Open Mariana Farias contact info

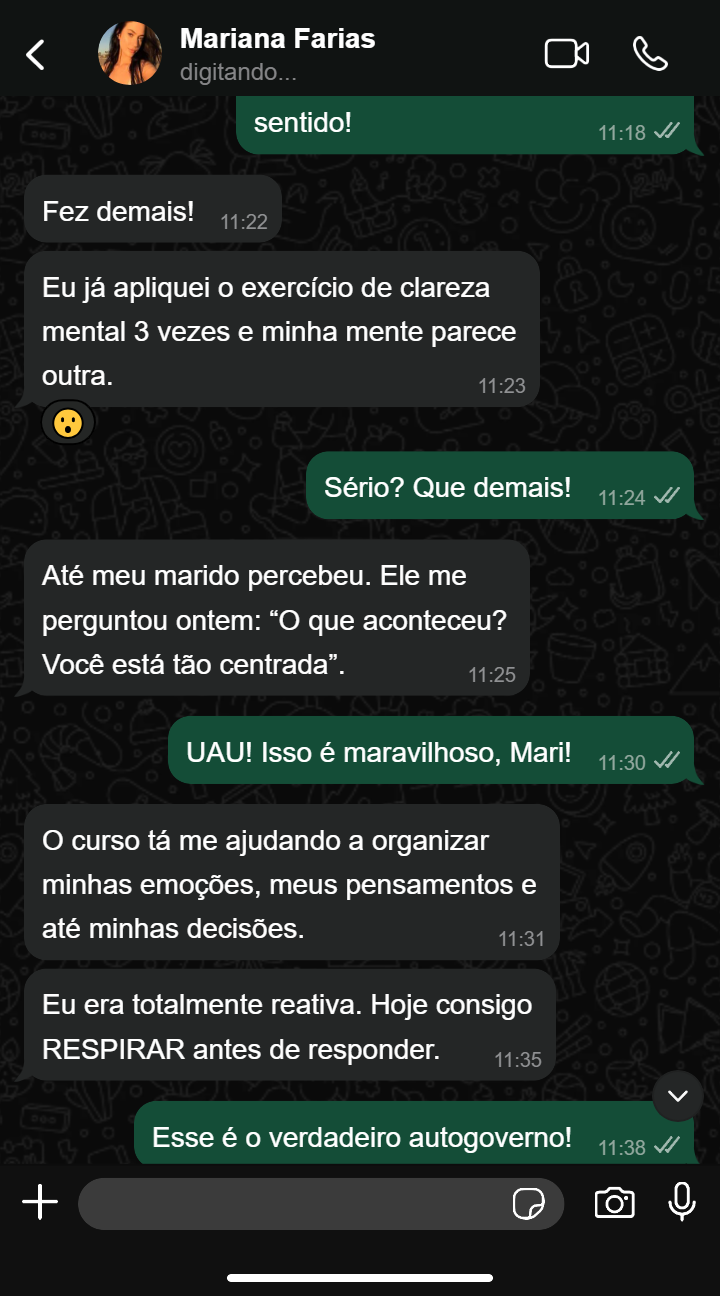[x=277, y=54]
